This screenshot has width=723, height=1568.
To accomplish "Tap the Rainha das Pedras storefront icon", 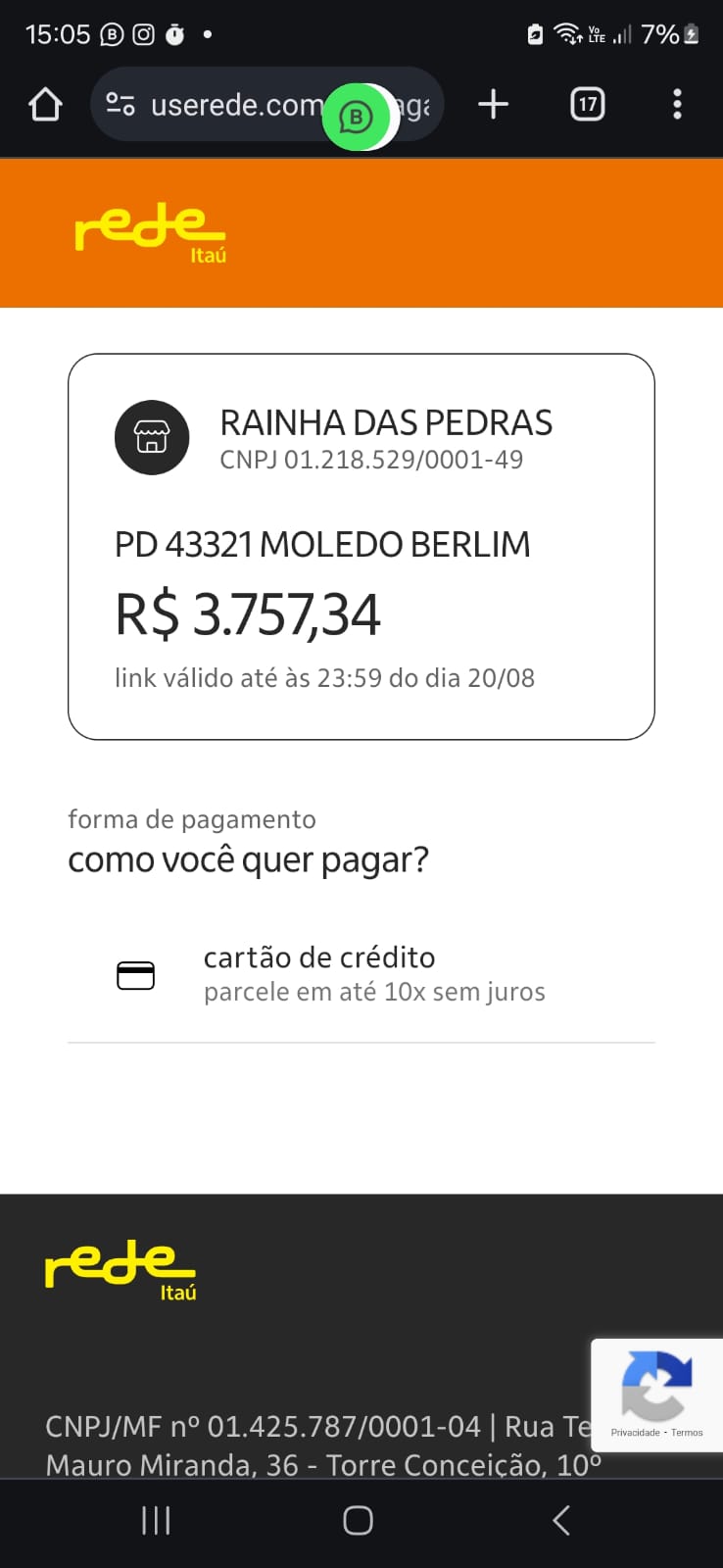I will coord(152,437).
